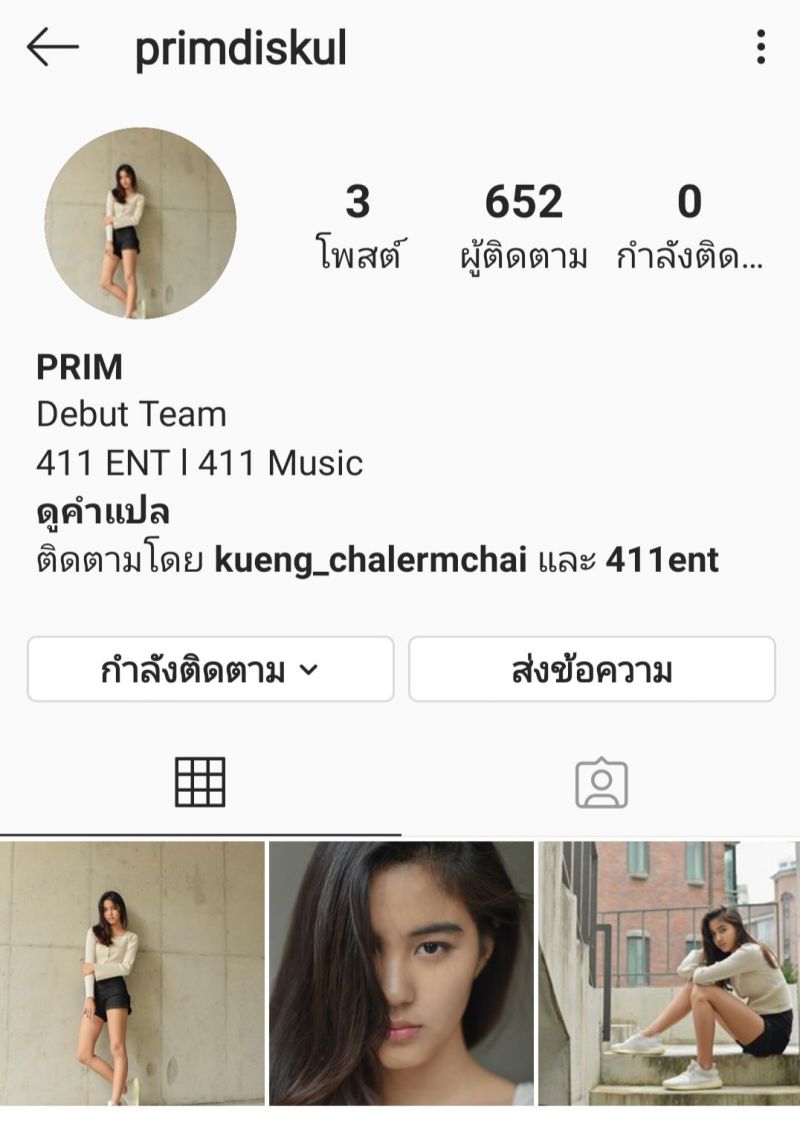Expand the กำลังติดตาม following dropdown
The width and height of the screenshot is (800, 1144).
click(210, 669)
